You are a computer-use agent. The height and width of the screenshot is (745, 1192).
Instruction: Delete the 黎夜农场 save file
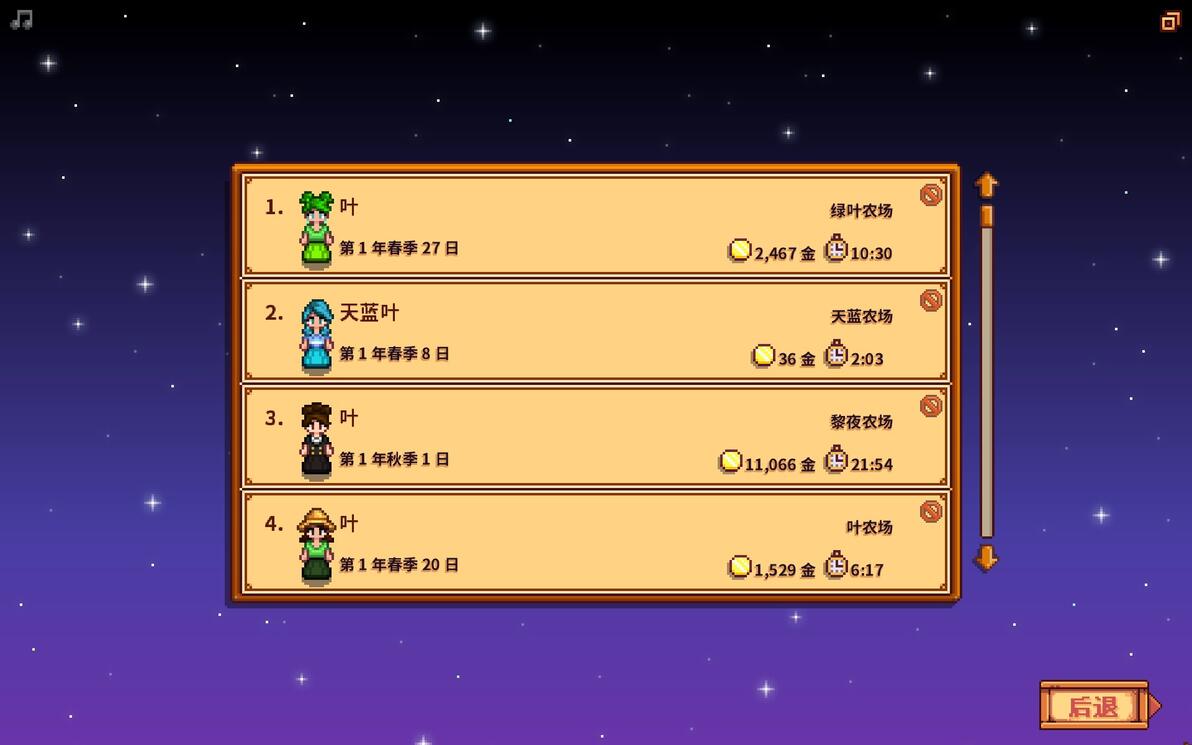[930, 406]
